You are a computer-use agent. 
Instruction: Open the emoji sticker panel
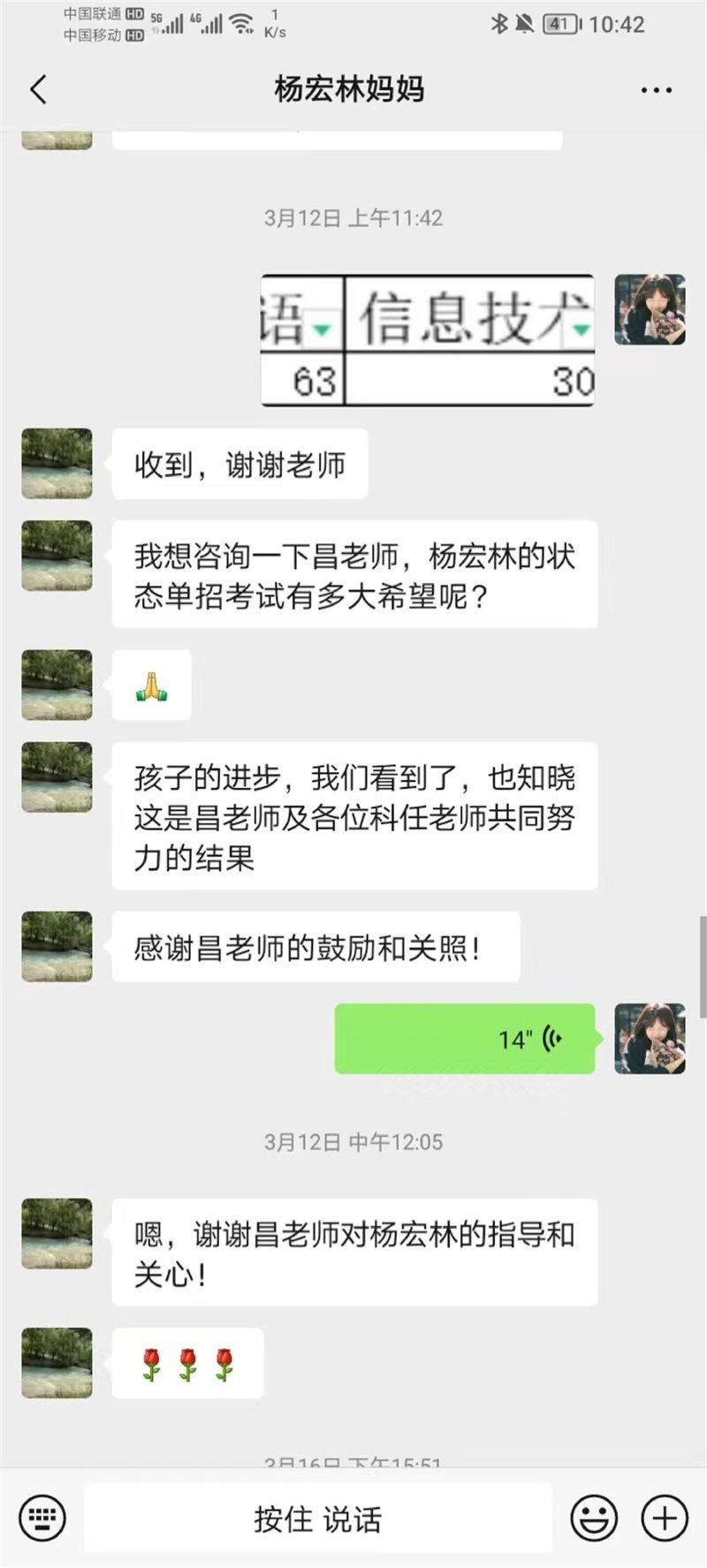(594, 1519)
